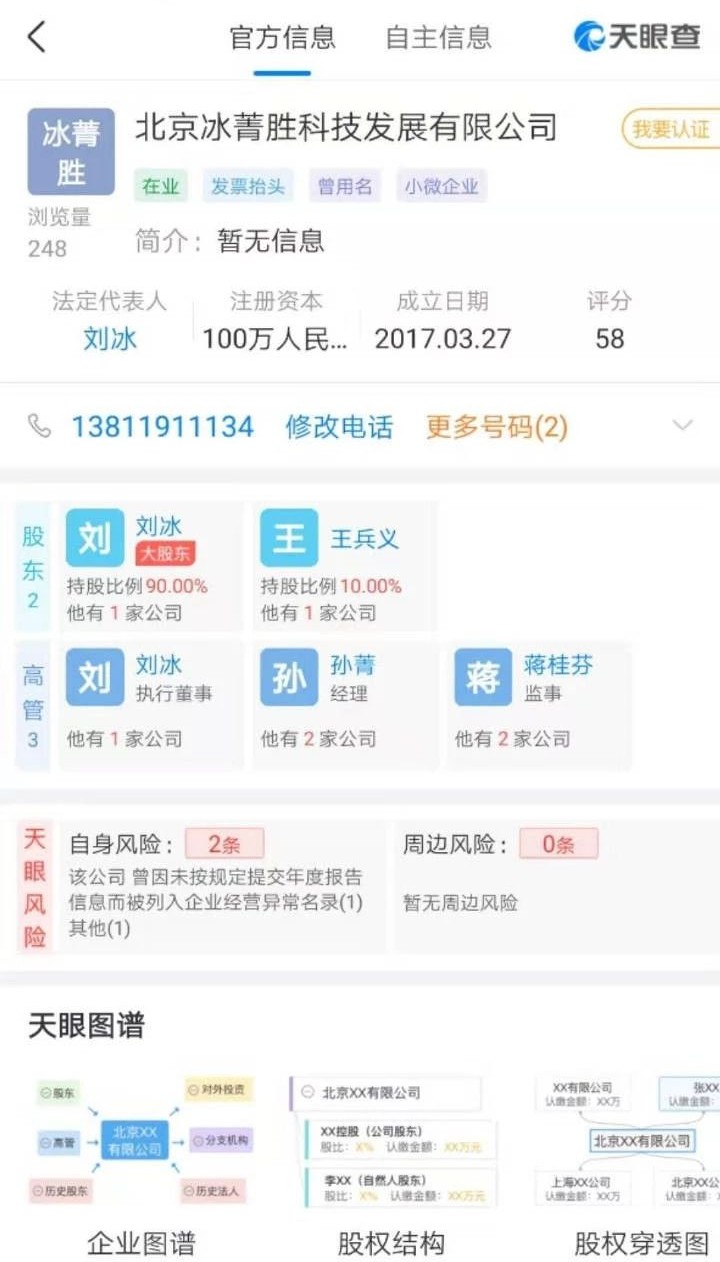Open 自身风险 details with 2条

point(224,844)
